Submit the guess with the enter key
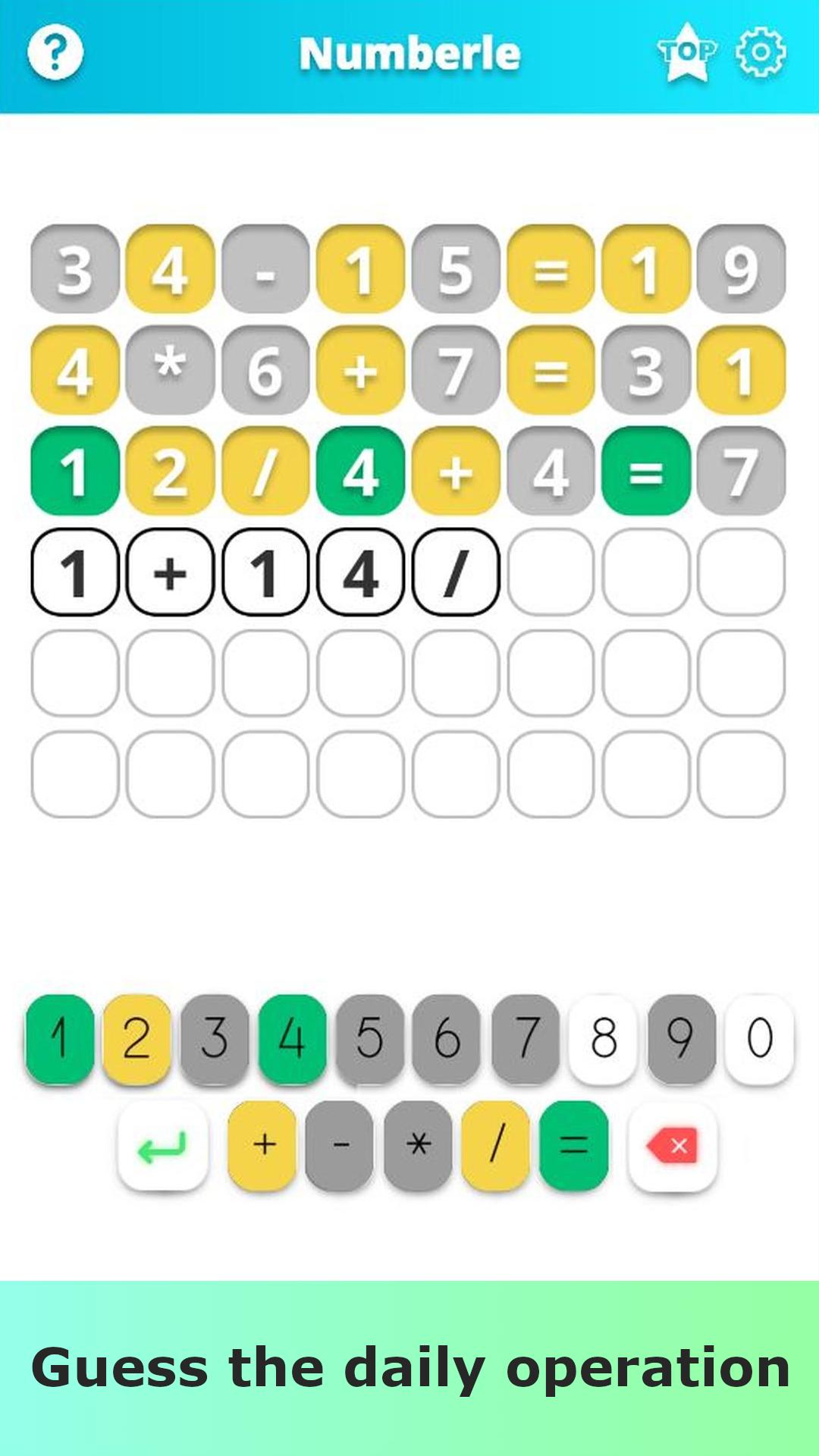Viewport: 819px width, 1456px height. (163, 1146)
